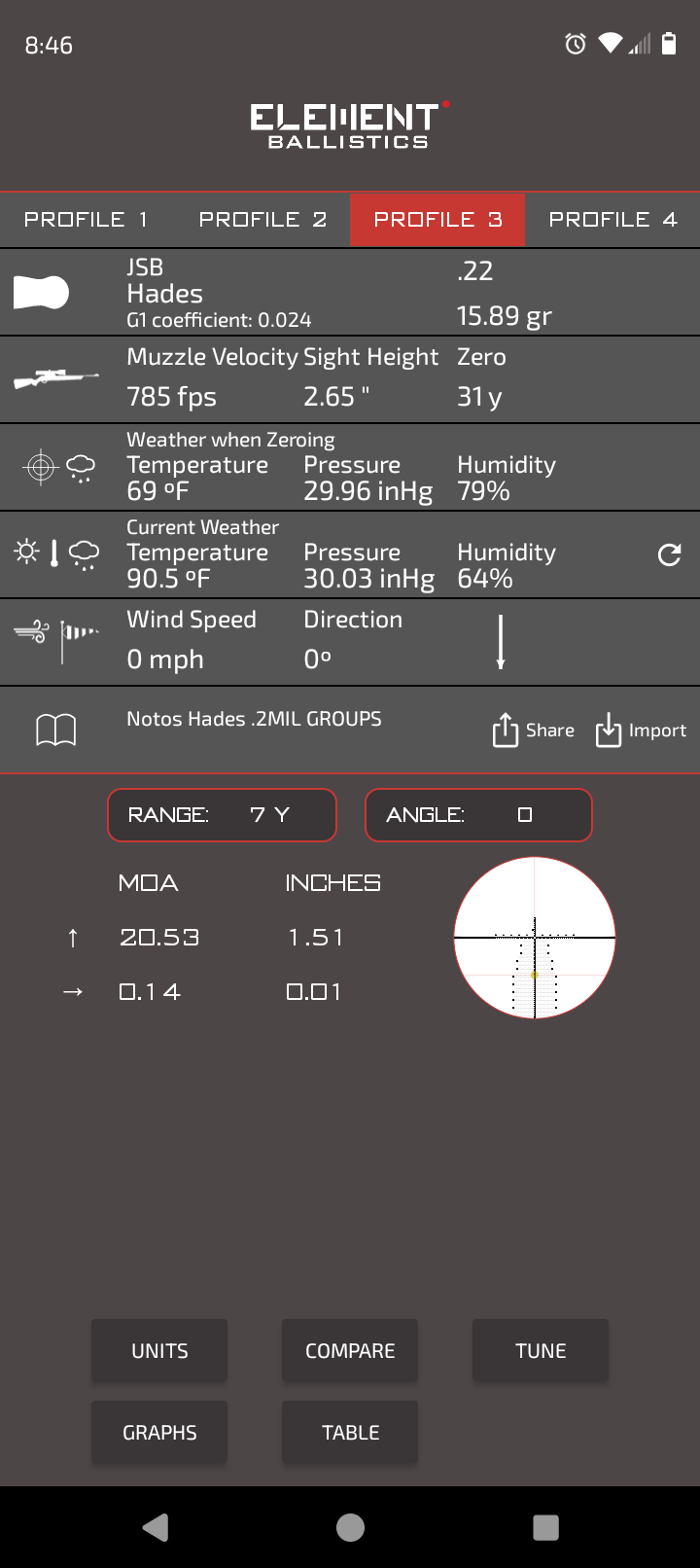Edit muzzle velocity, sight height and zero row
This screenshot has width=700, height=1568.
[350, 378]
